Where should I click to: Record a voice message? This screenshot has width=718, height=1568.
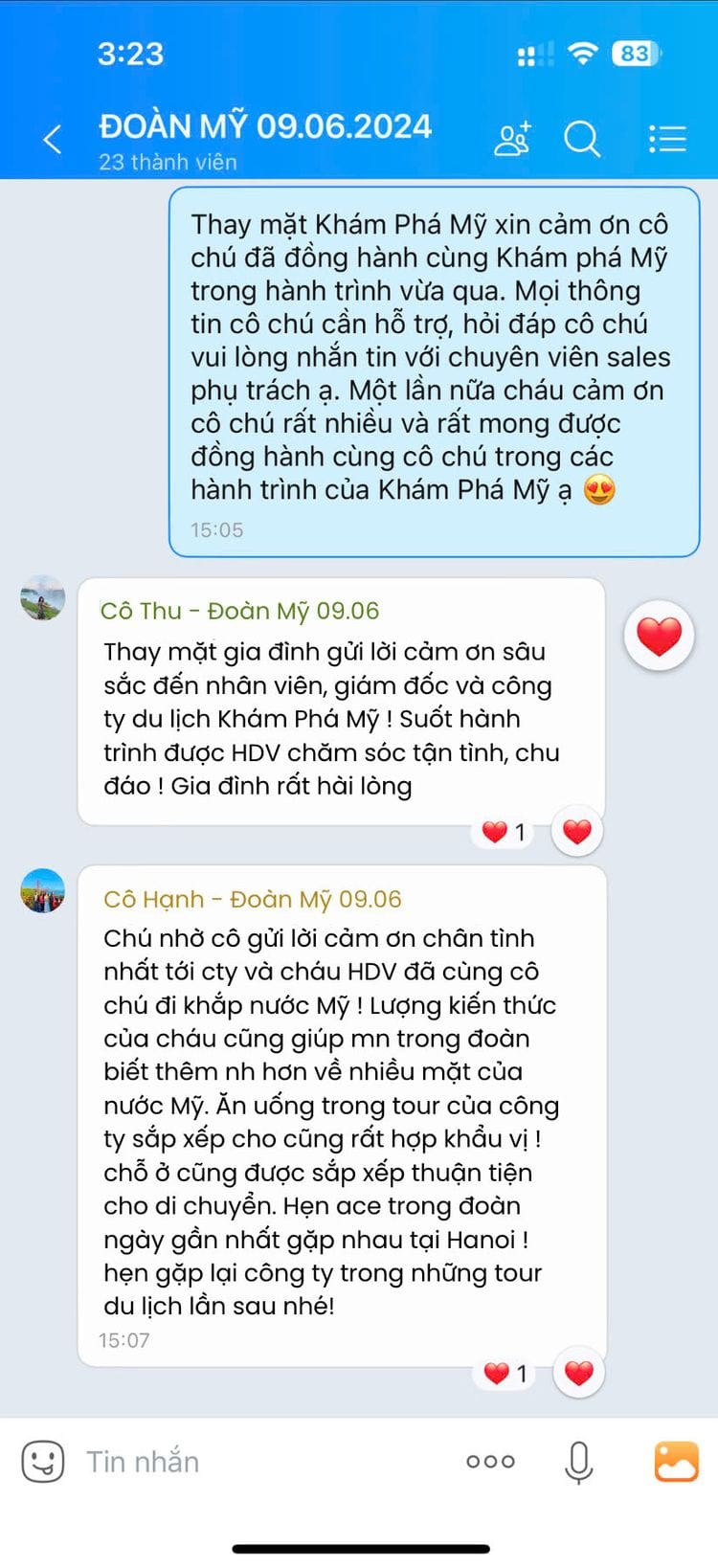579,1462
